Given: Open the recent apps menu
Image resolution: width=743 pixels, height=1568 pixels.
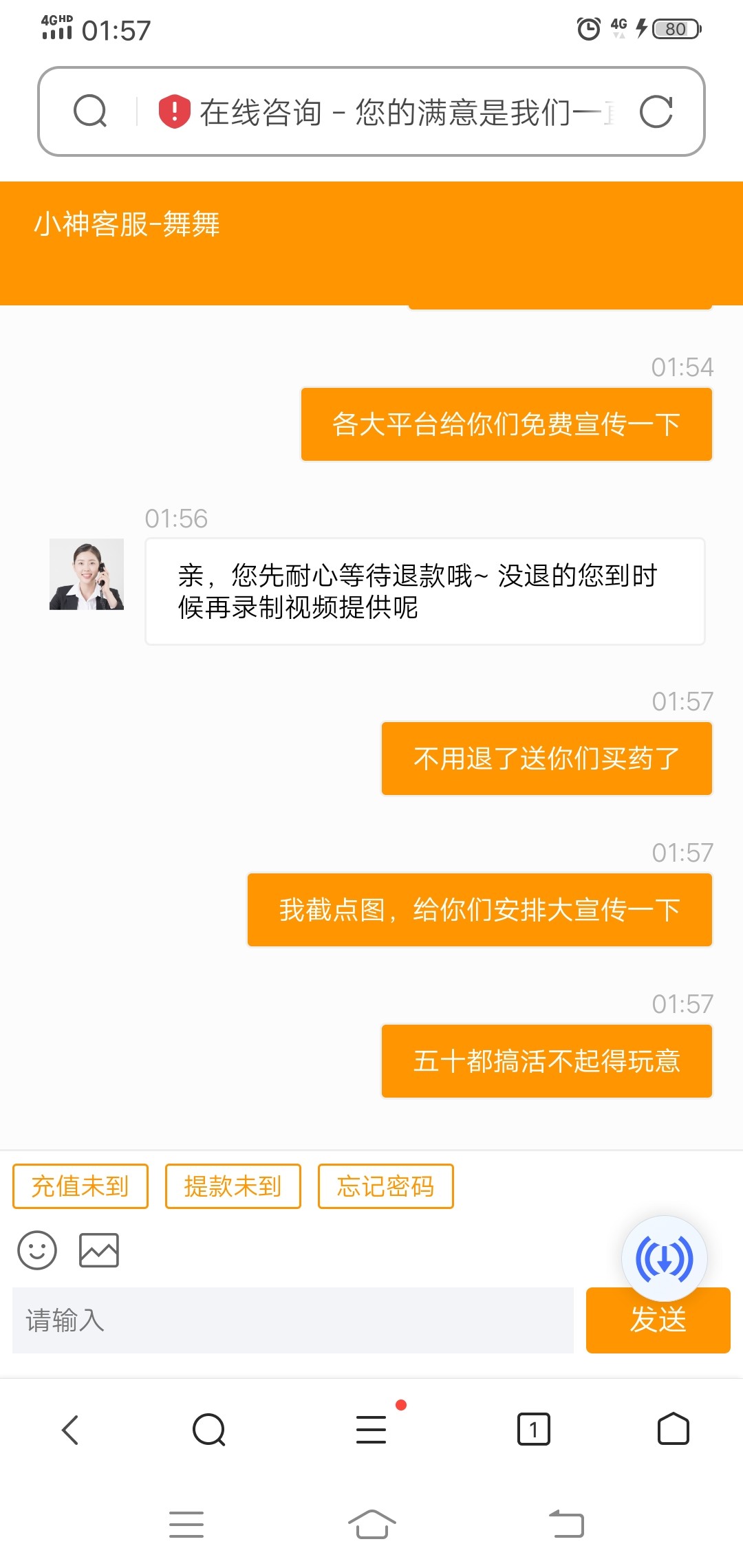Looking at the screenshot, I should [186, 1525].
